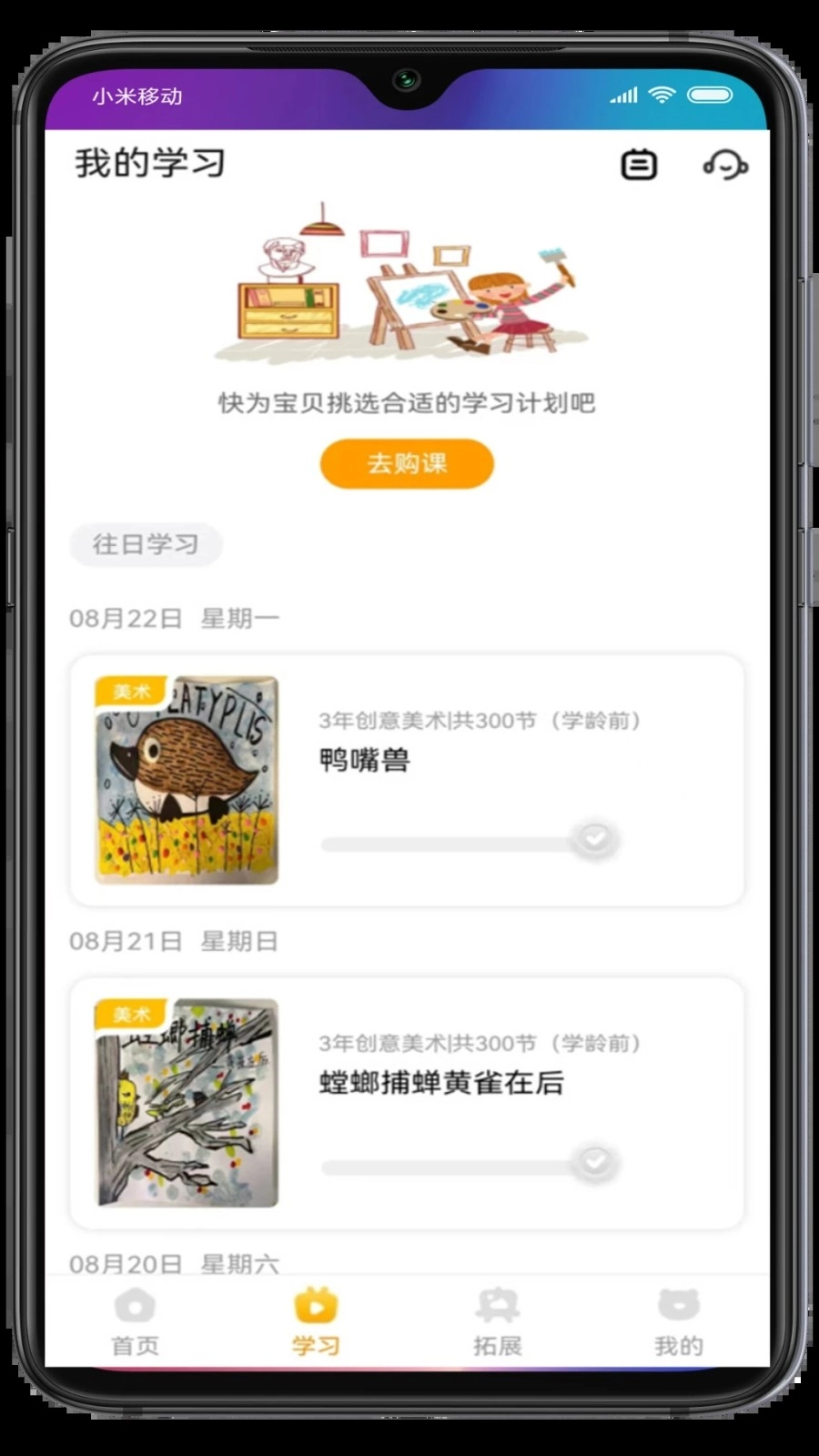The width and height of the screenshot is (819, 1456).
Task: Open the calendar schedule icon
Action: click(x=639, y=165)
